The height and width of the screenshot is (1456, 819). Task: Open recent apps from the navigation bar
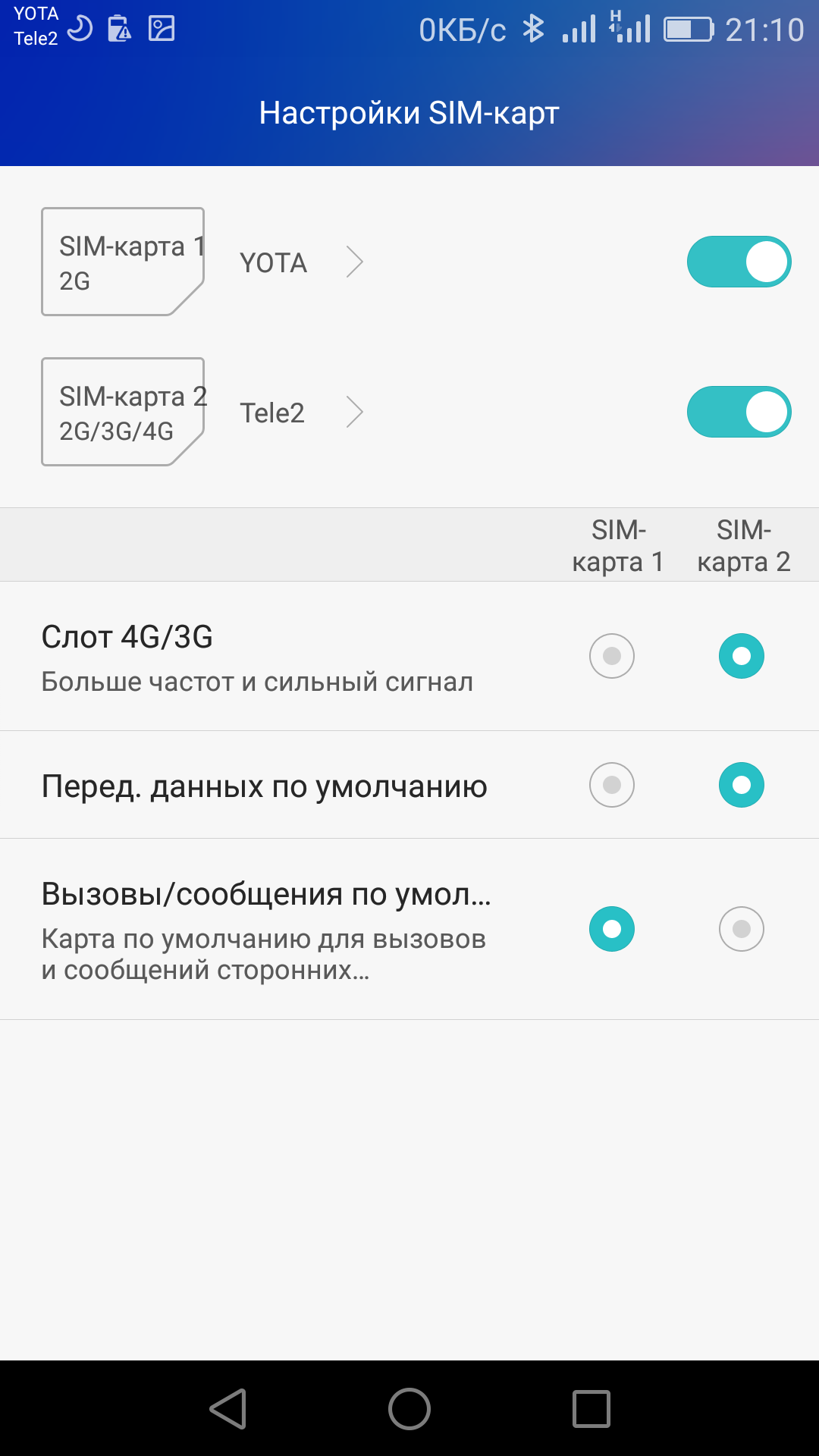591,1409
